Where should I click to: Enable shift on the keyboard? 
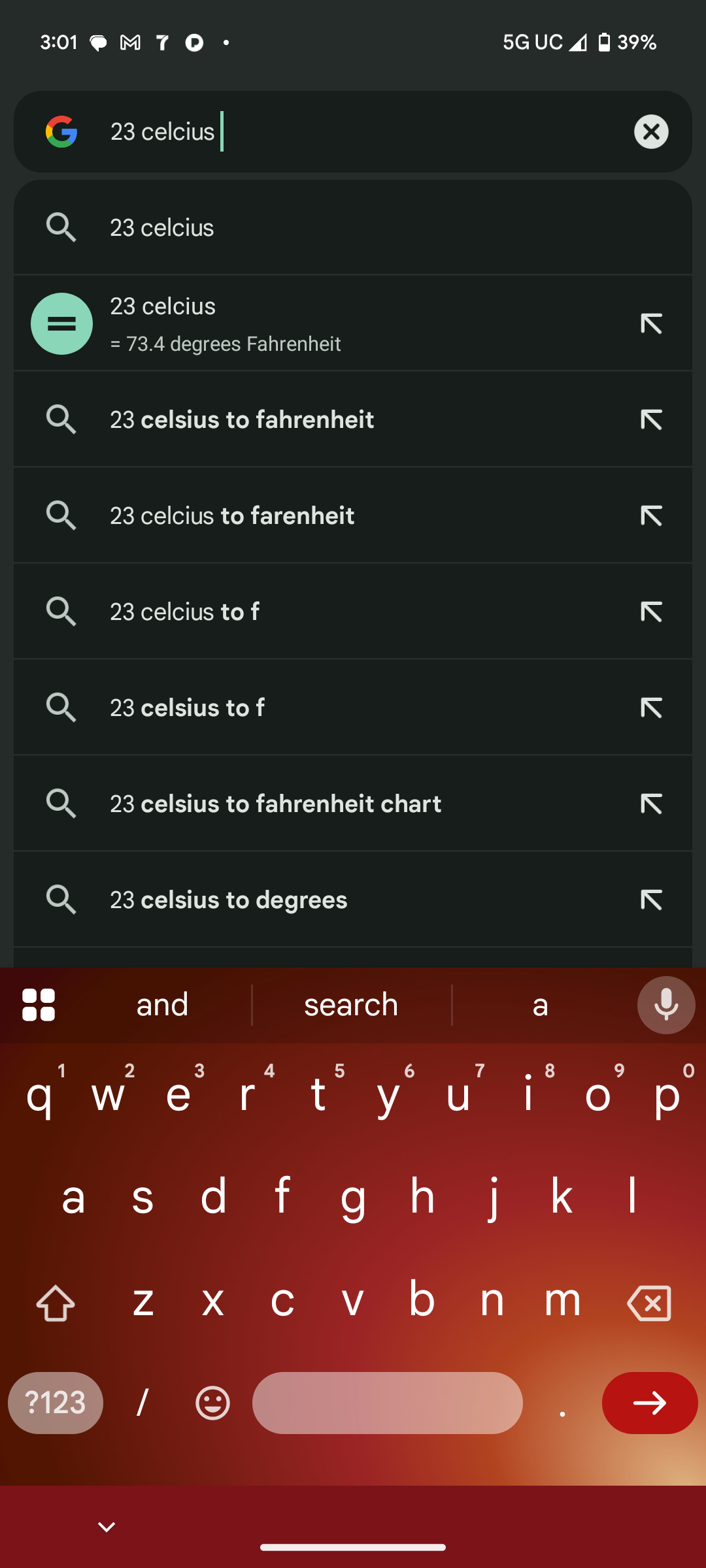point(56,1303)
